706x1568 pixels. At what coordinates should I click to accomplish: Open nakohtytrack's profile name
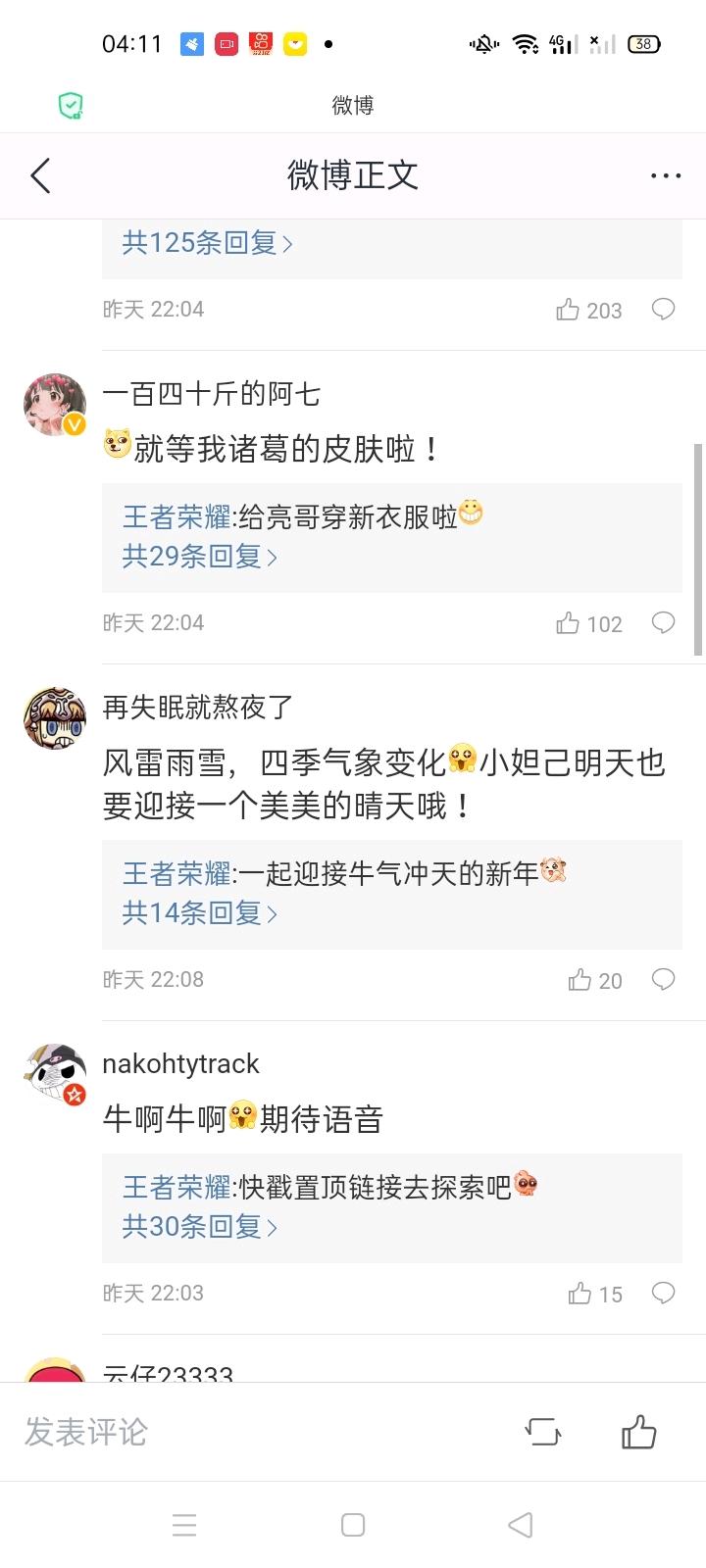click(180, 1064)
